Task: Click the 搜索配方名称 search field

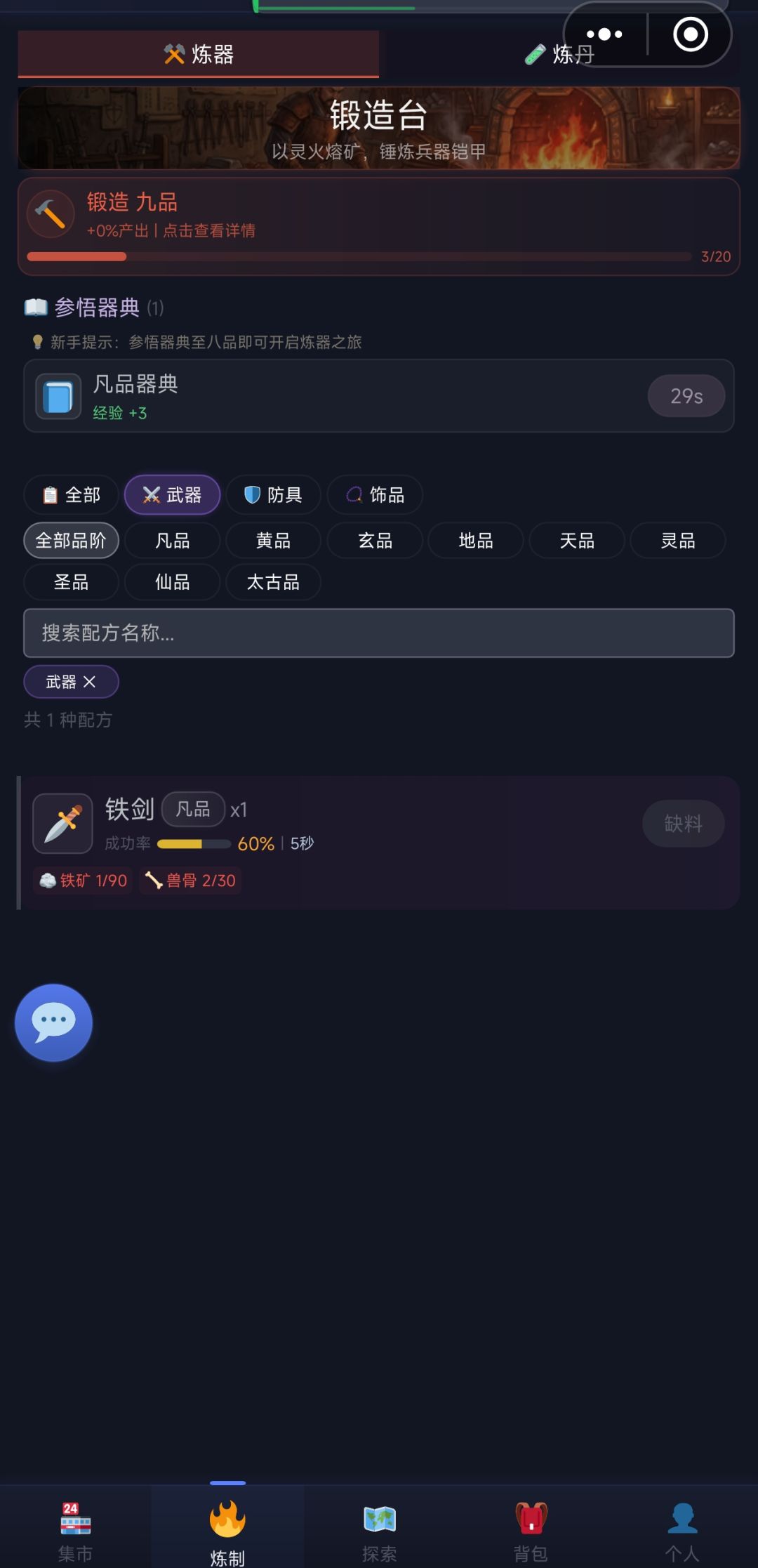Action: point(379,633)
